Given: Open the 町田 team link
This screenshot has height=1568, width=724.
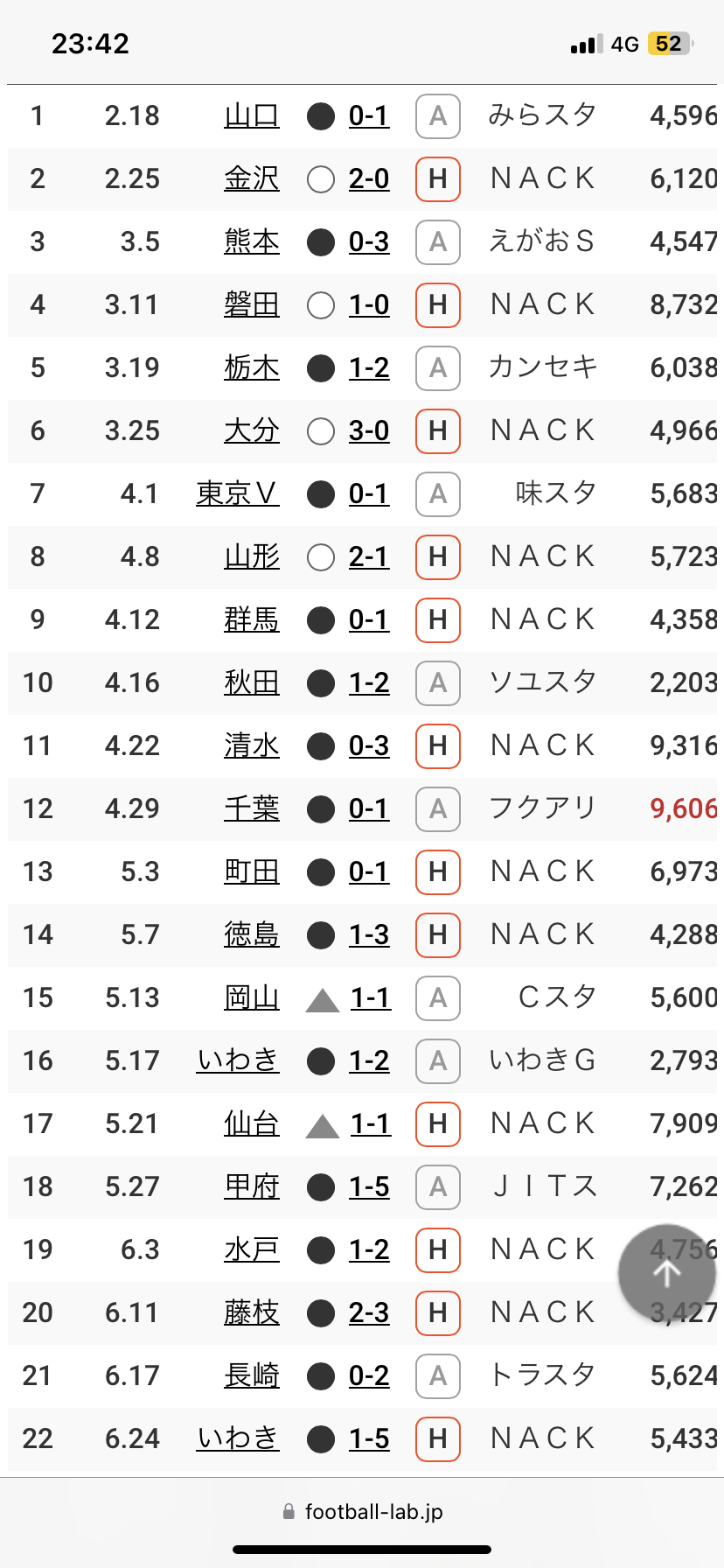Looking at the screenshot, I should point(252,871).
